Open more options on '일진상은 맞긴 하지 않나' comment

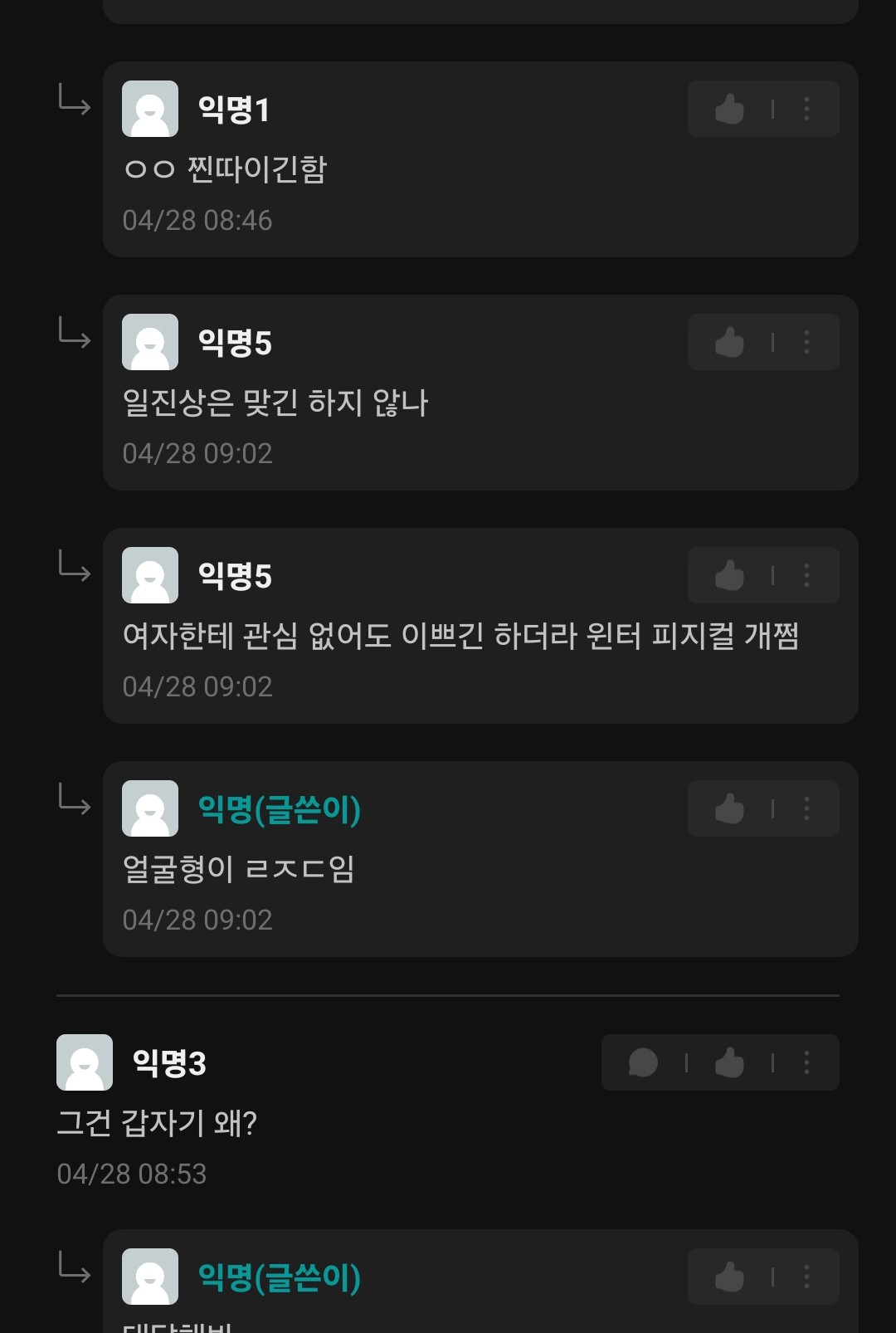(806, 342)
